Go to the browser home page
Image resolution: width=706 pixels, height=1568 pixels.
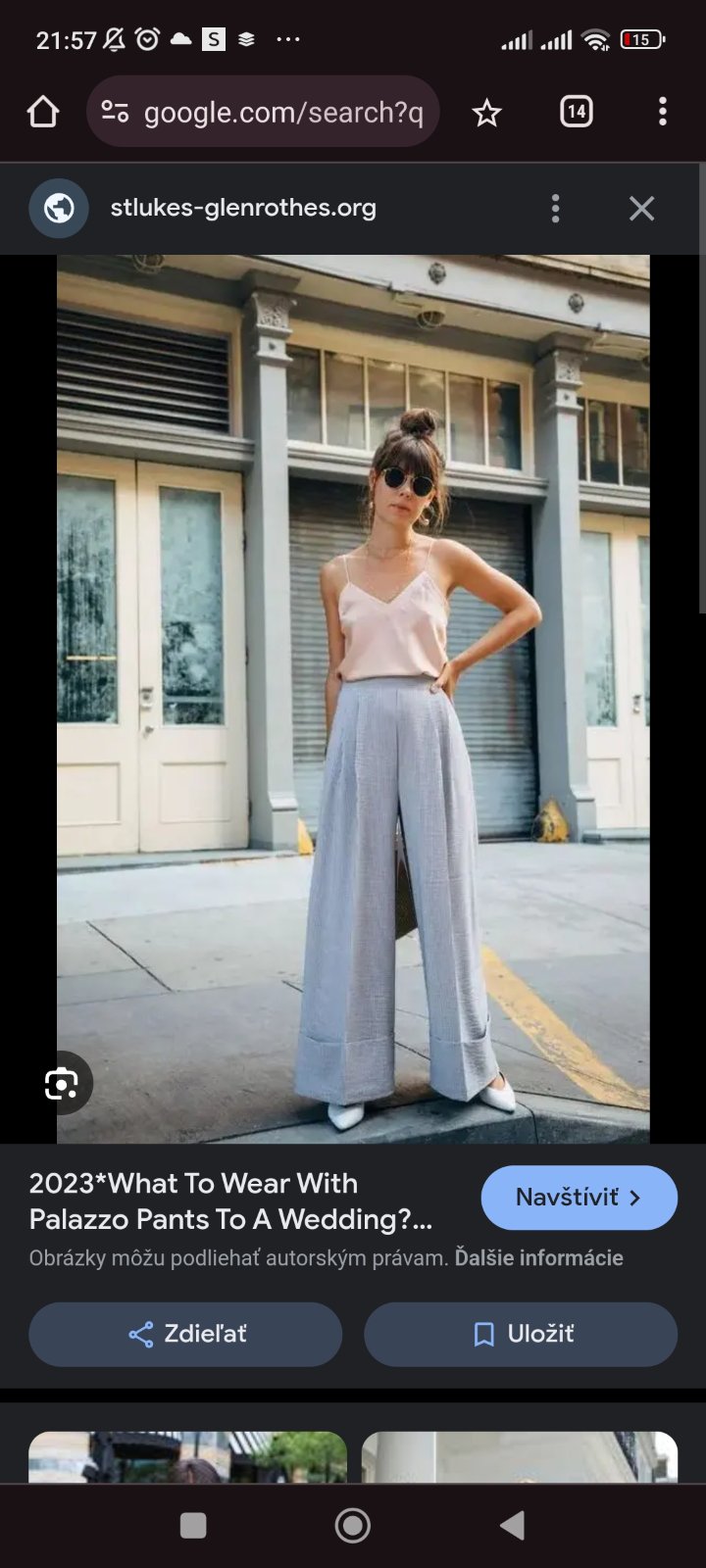point(43,113)
